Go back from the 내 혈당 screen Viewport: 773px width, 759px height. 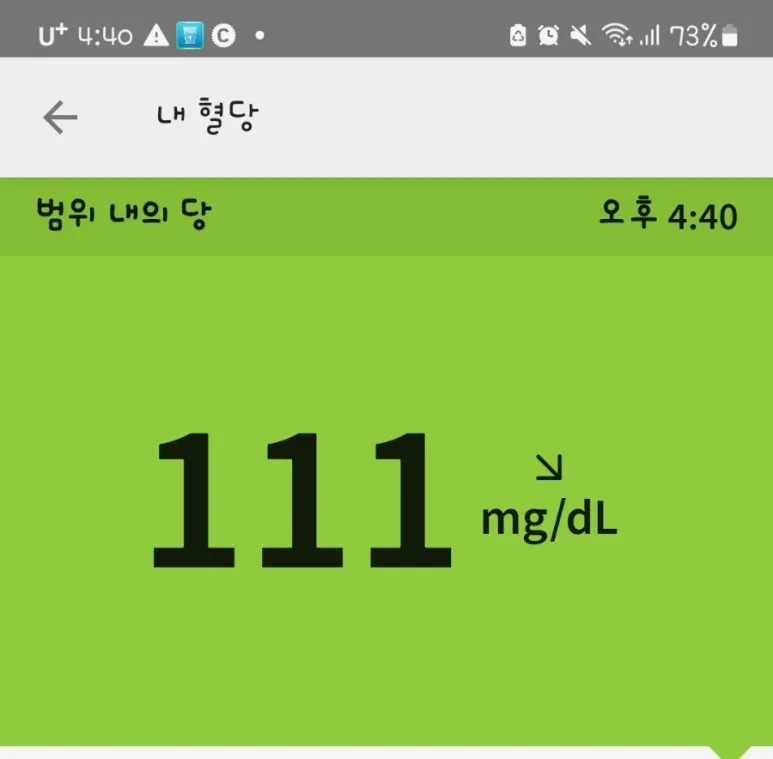[x=60, y=118]
